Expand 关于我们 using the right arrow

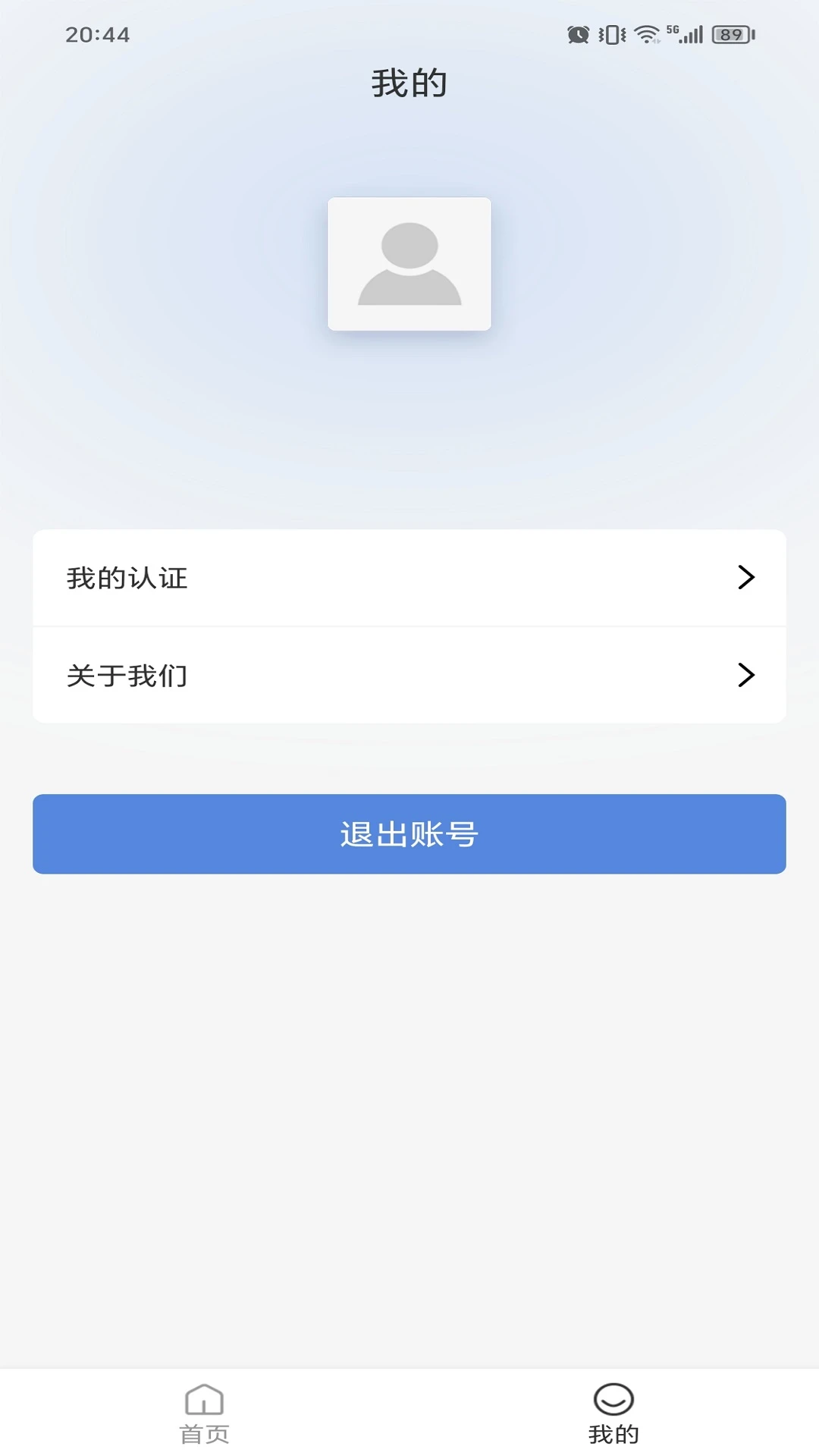(x=747, y=675)
